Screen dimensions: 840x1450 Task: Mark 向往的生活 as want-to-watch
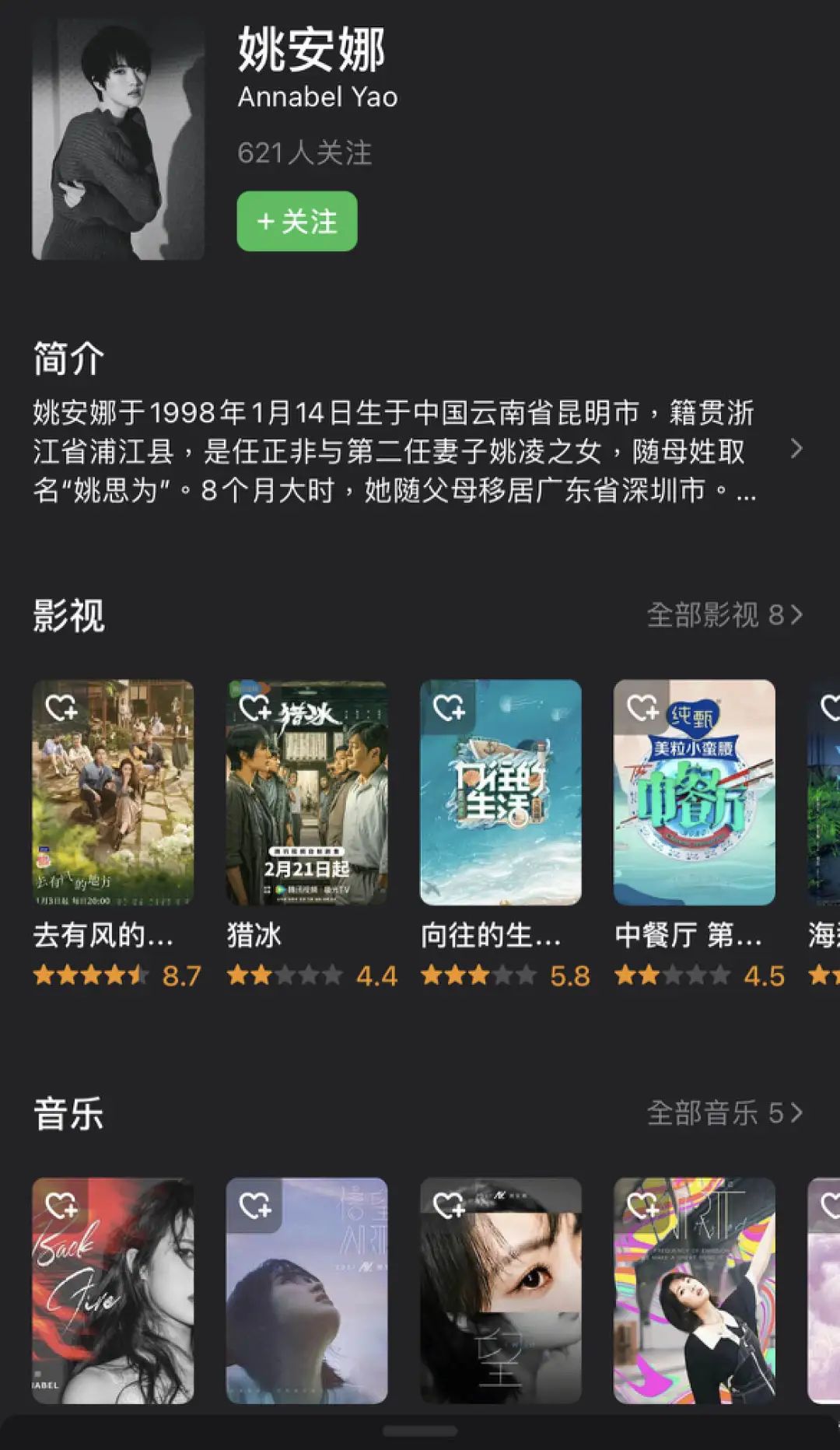tap(448, 706)
